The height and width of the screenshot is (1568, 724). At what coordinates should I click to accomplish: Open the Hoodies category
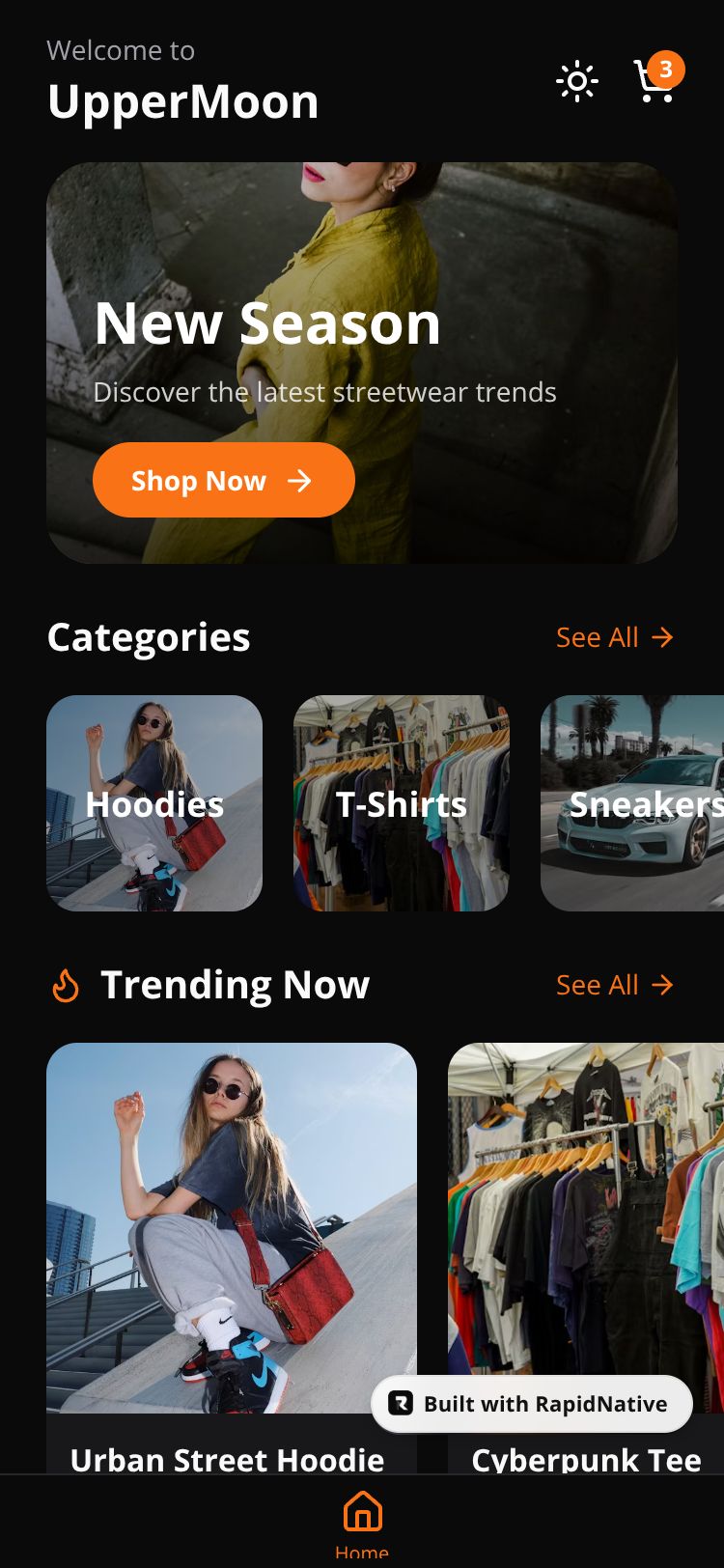click(x=154, y=803)
